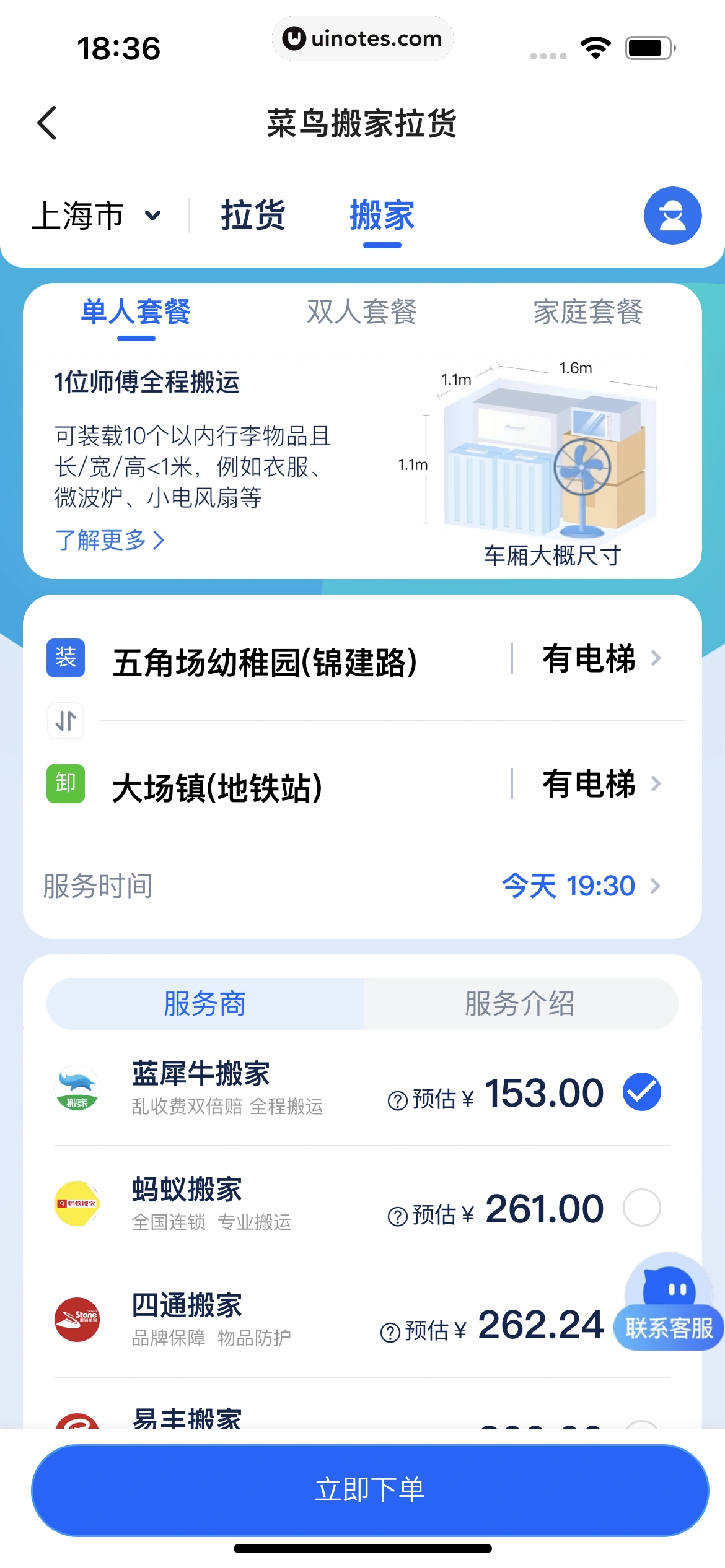725x1568 pixels.
Task: Show estimate details for 蓝犀牛搬家 price
Action: [x=397, y=1100]
